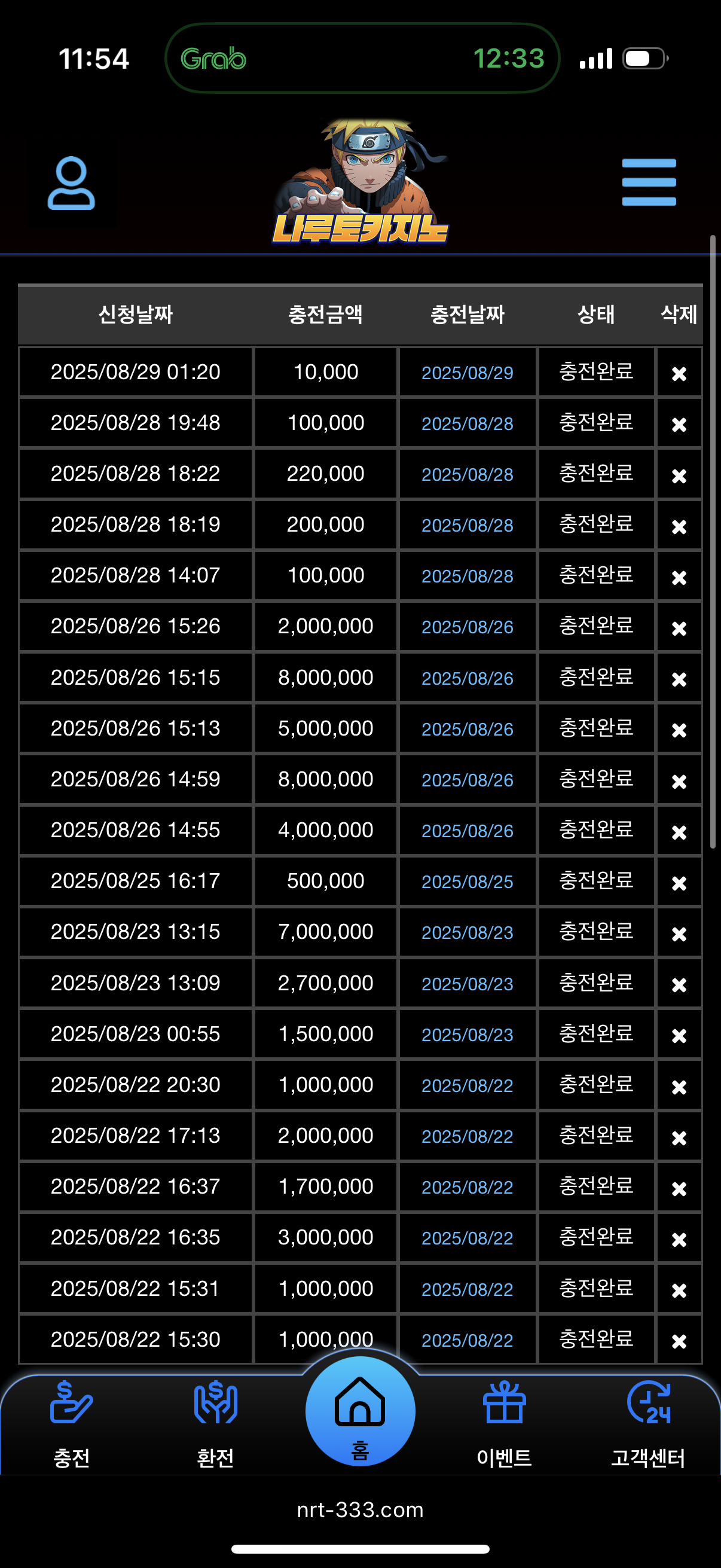Remove the 2025/08/22 15:31 entry
The height and width of the screenshot is (1568, 721).
click(679, 1290)
